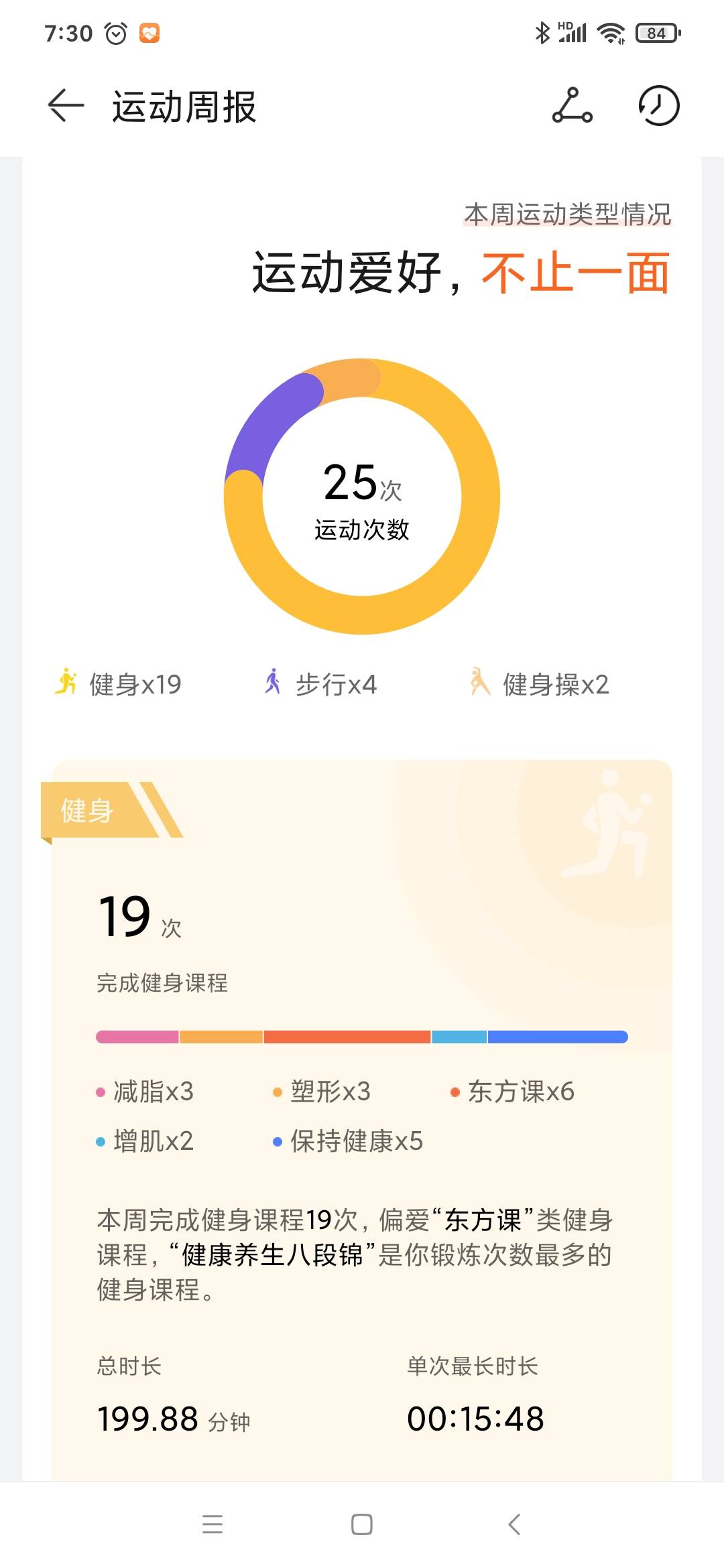Tap the back arrow next to 运动周报
This screenshot has height=1568, width=724.
[63, 105]
